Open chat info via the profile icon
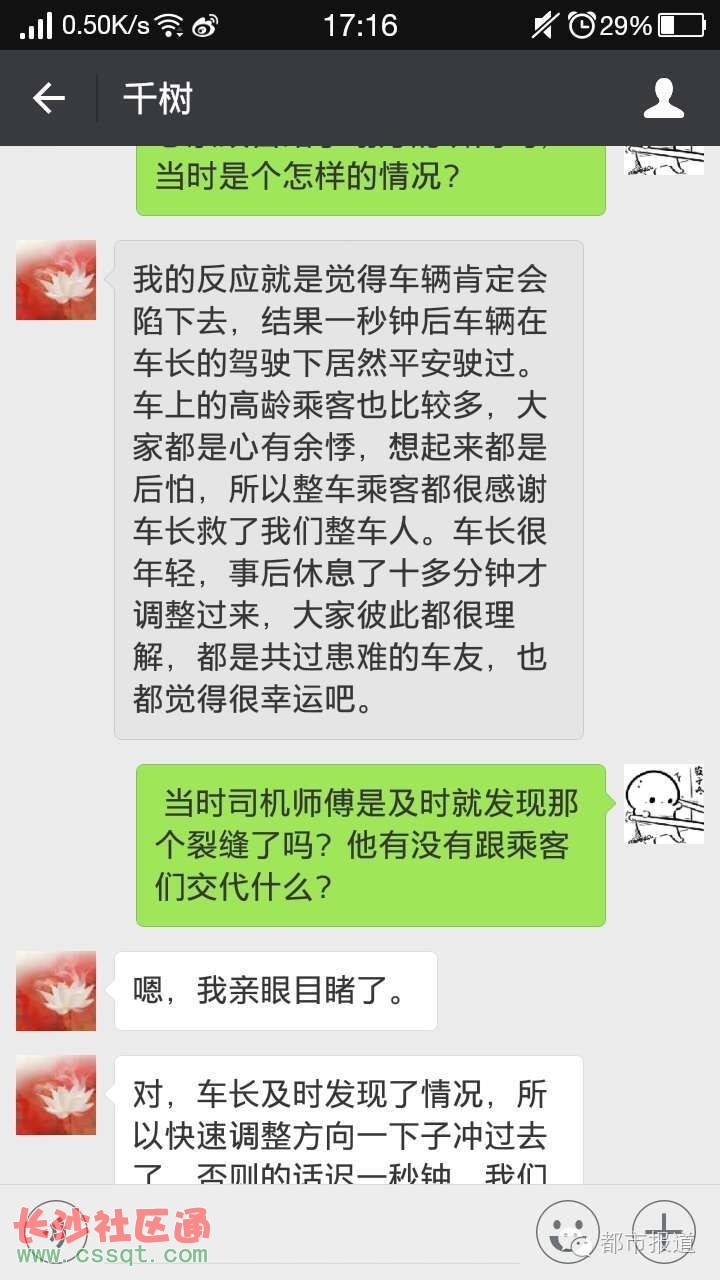Screen dimensions: 720x1280 tap(663, 98)
